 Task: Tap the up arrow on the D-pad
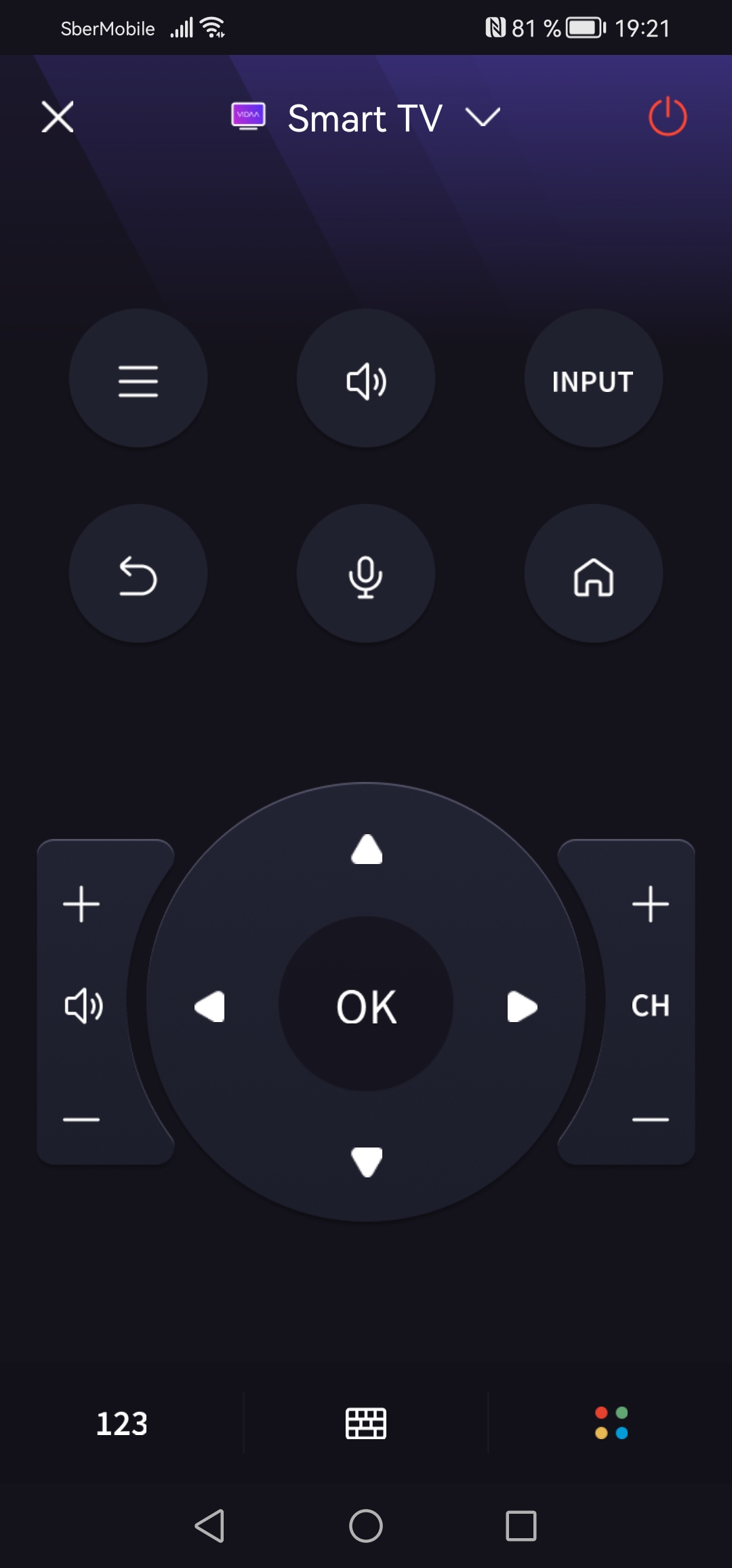pos(367,849)
